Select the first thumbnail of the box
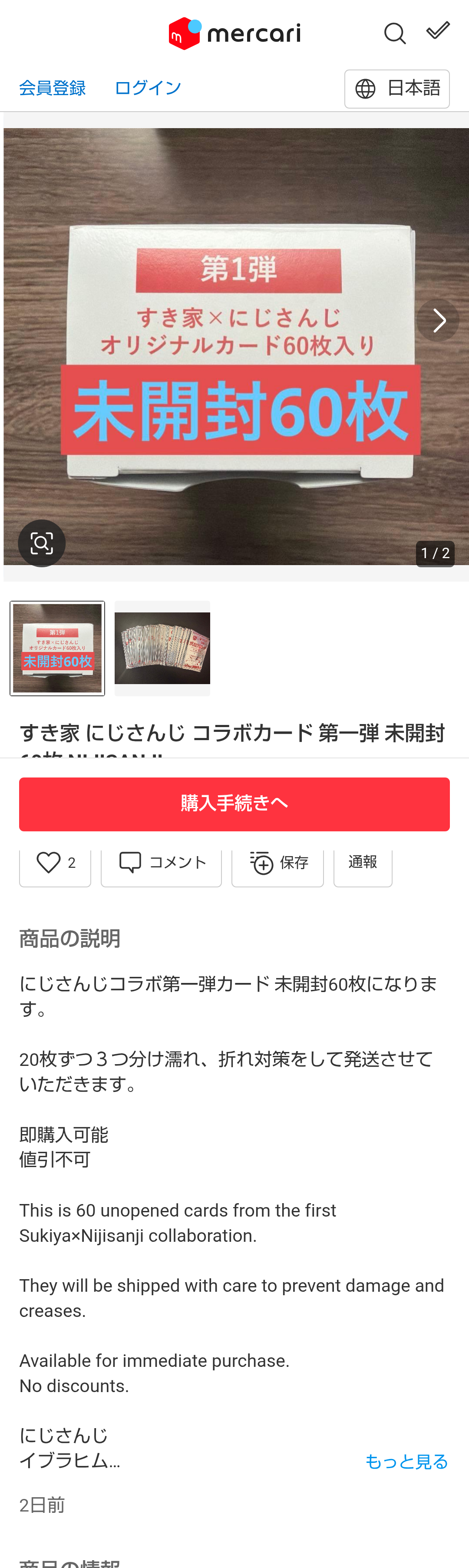 point(57,648)
